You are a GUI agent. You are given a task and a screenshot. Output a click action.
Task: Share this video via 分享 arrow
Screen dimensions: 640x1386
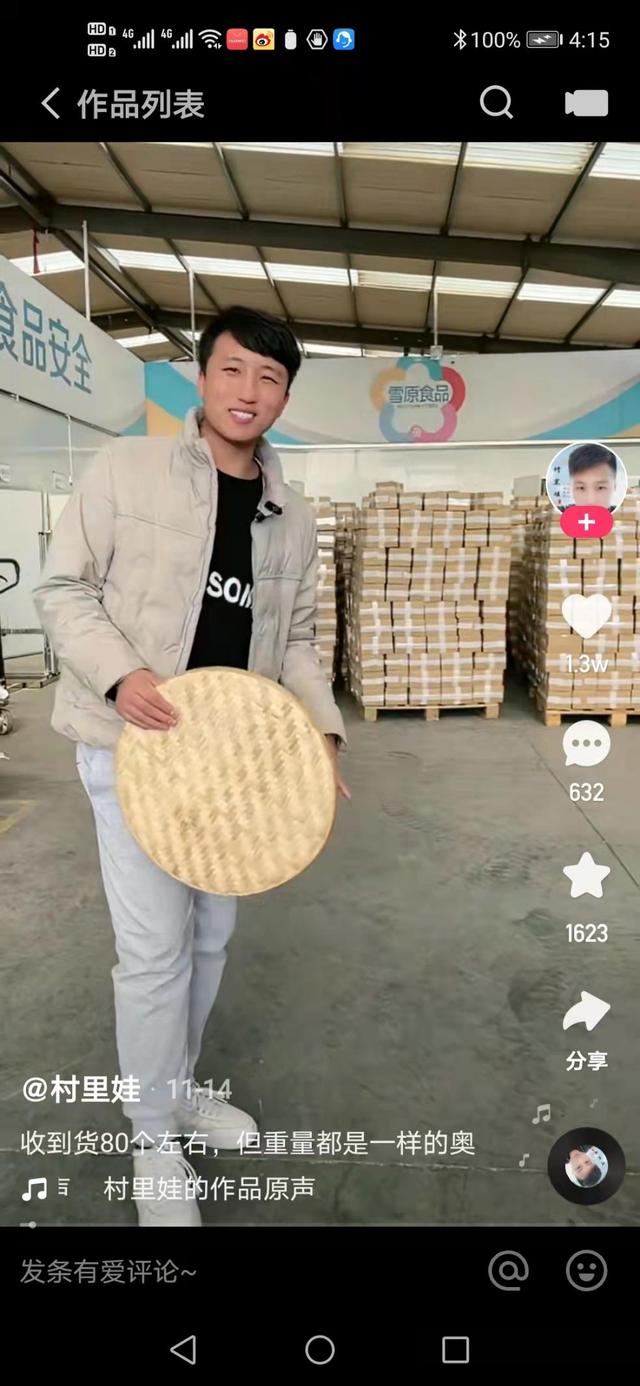coord(586,1012)
